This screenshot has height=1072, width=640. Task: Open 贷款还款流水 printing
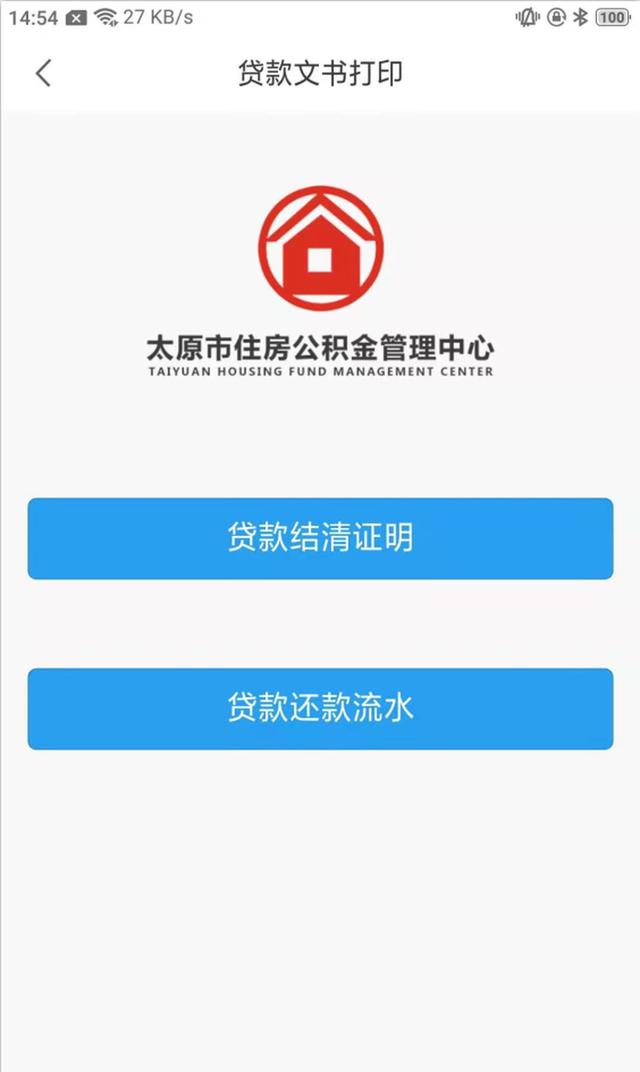[320, 708]
